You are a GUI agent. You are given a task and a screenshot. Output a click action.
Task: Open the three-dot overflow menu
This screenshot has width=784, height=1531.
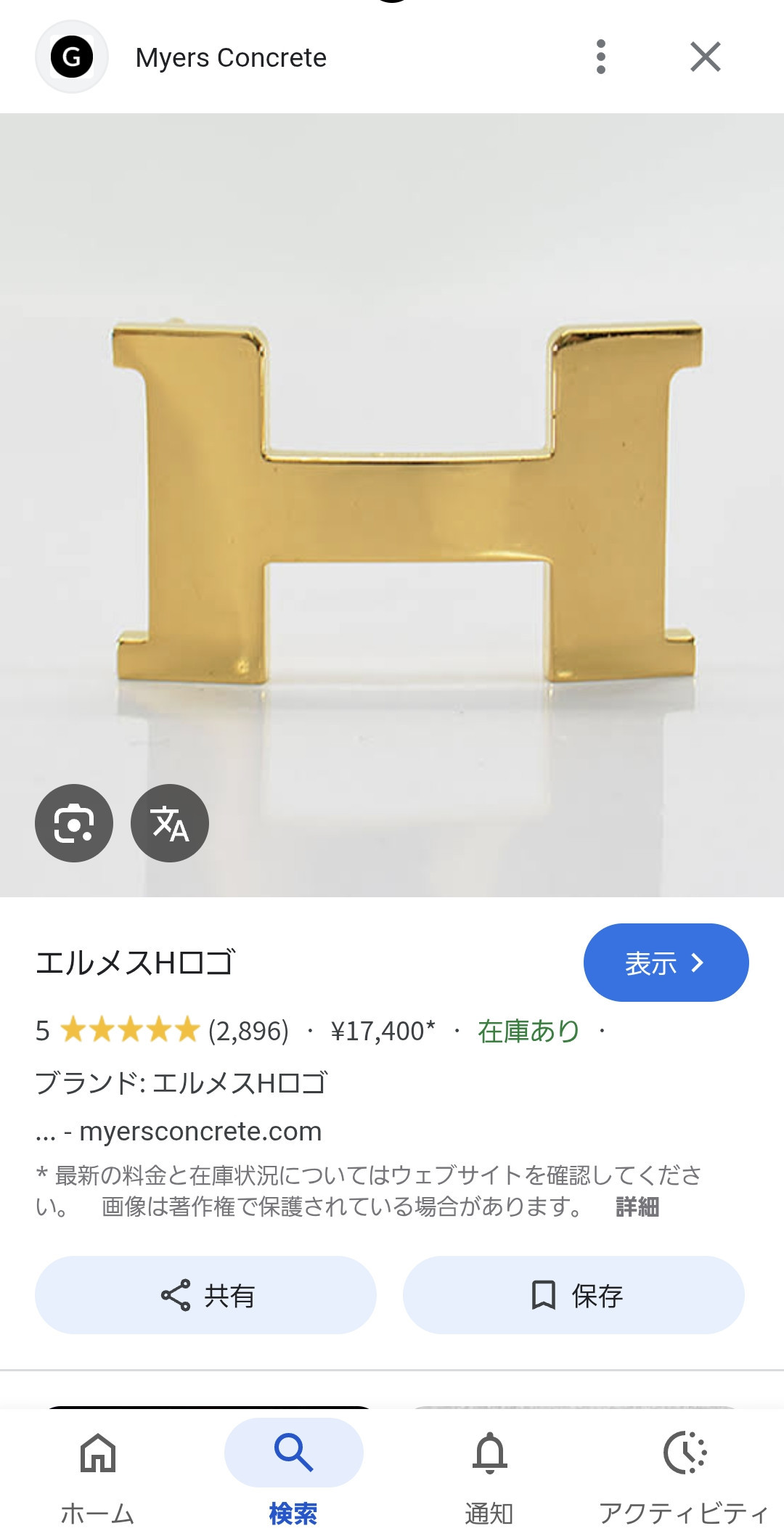600,57
